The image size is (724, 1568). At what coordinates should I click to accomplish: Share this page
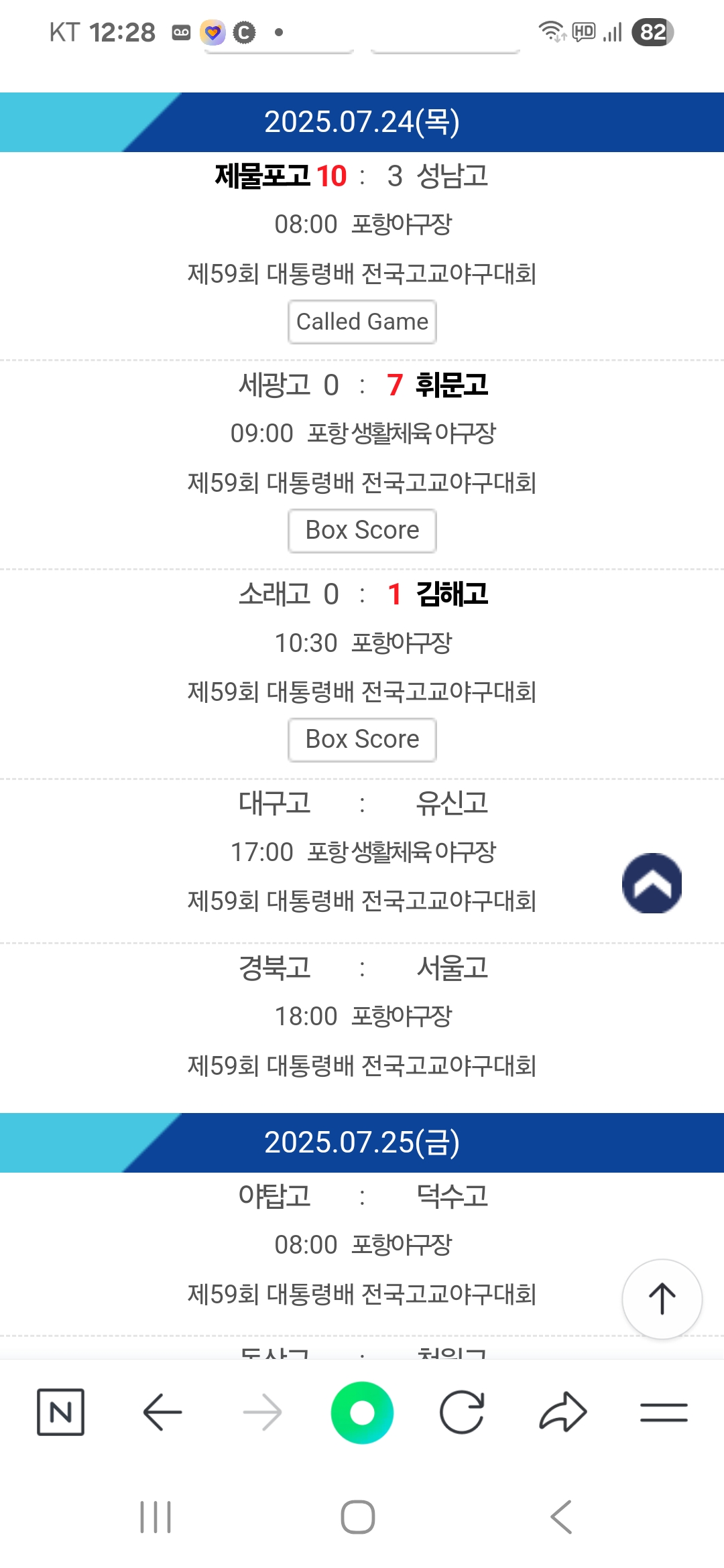(563, 1412)
